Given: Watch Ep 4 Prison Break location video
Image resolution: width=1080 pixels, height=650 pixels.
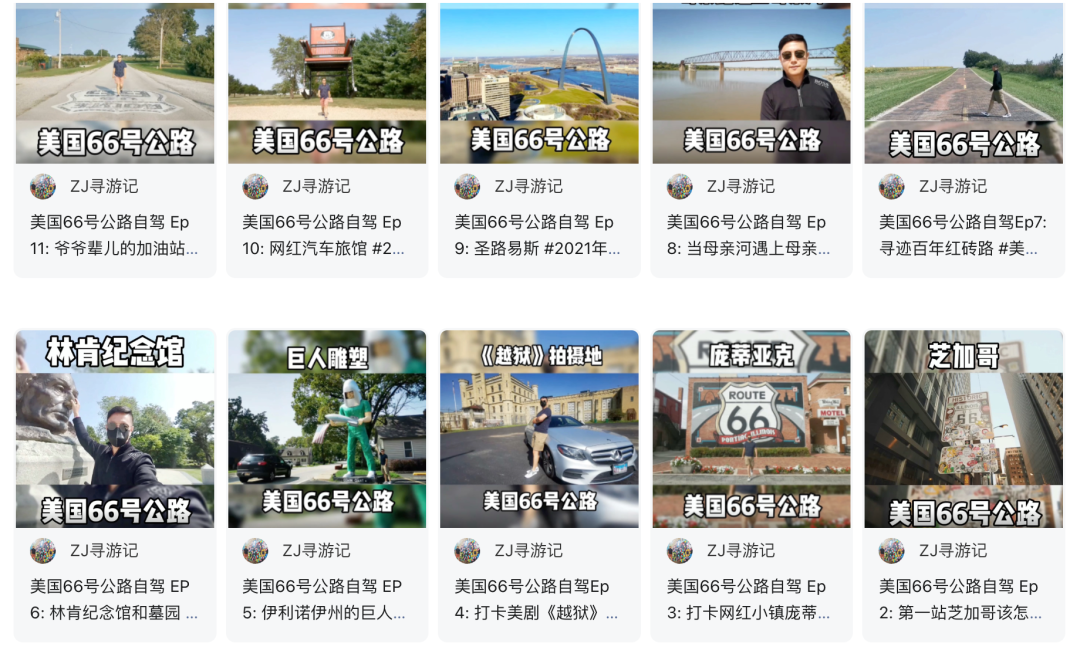Looking at the screenshot, I should (x=539, y=428).
